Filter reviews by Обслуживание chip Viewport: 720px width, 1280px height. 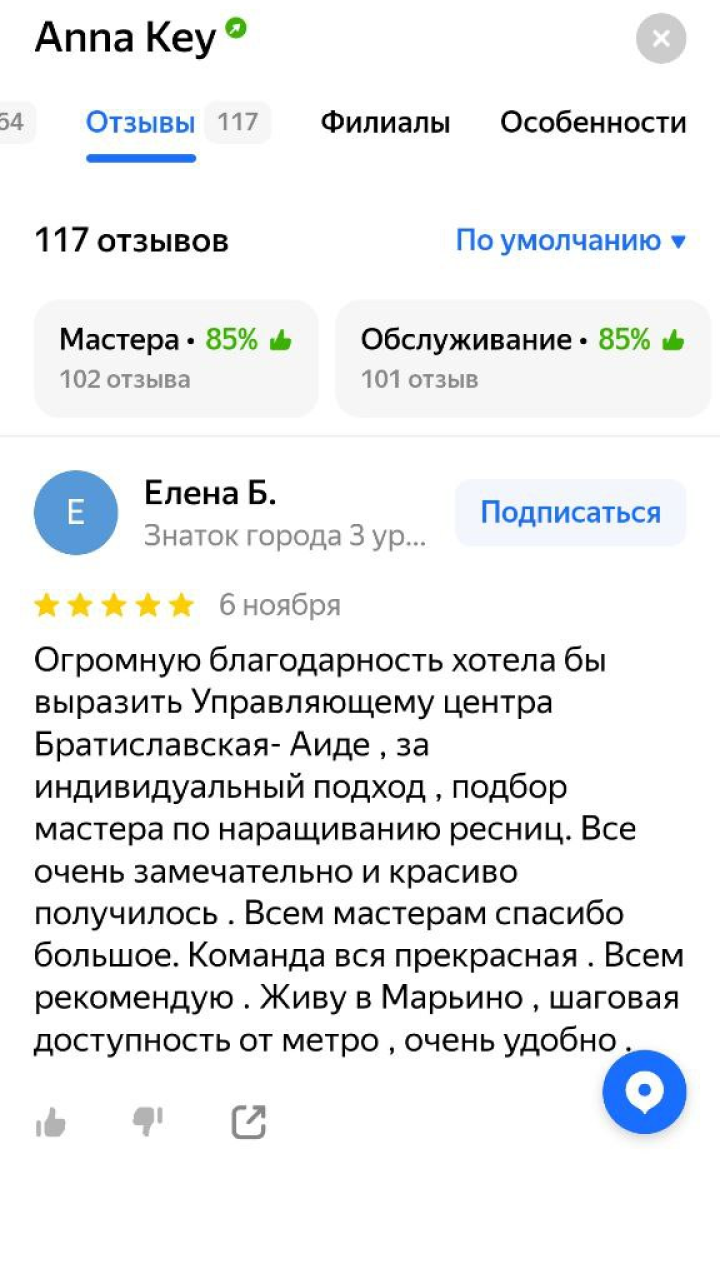click(523, 357)
